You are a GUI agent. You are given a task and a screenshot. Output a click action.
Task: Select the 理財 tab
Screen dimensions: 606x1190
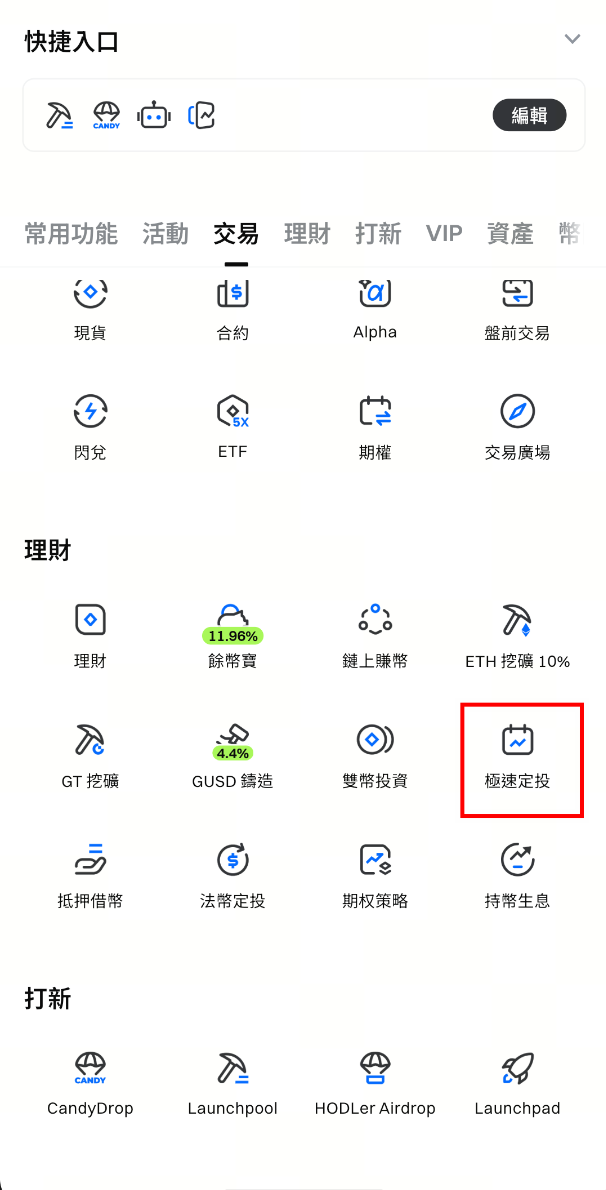click(307, 234)
